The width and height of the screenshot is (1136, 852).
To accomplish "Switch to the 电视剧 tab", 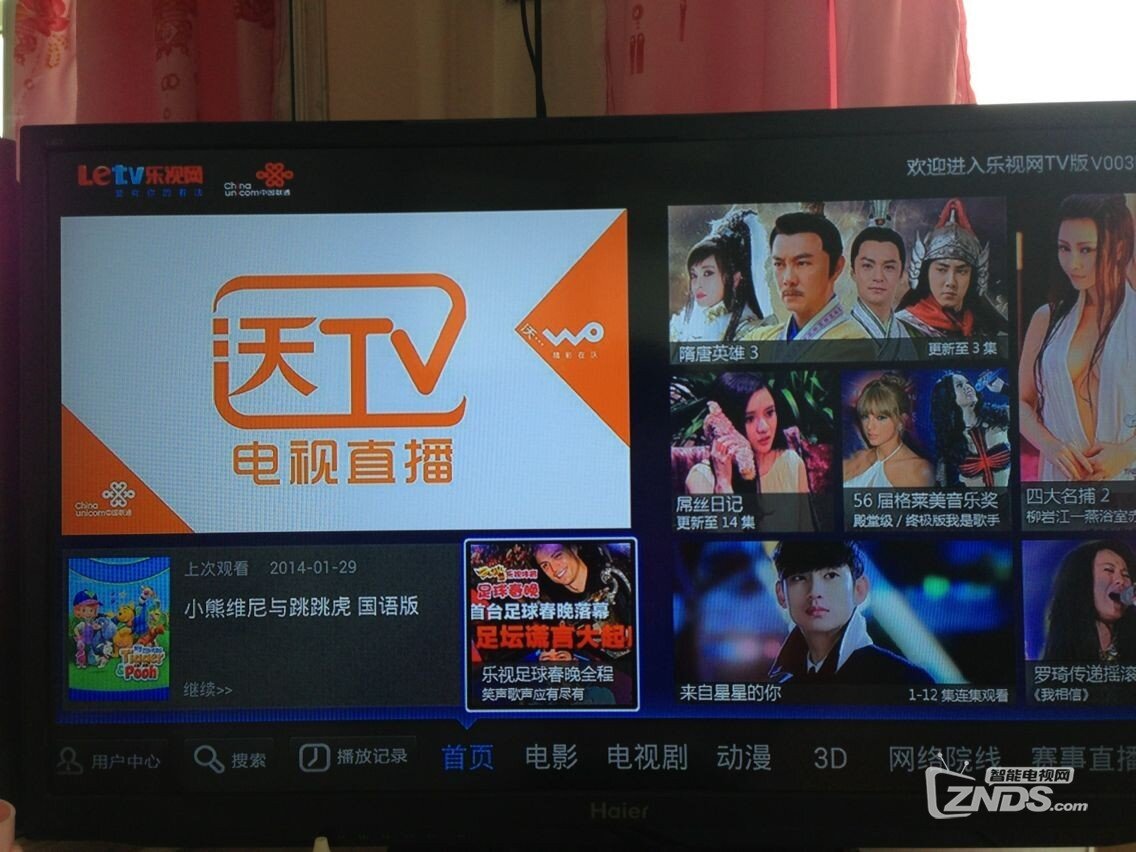I will click(x=647, y=757).
